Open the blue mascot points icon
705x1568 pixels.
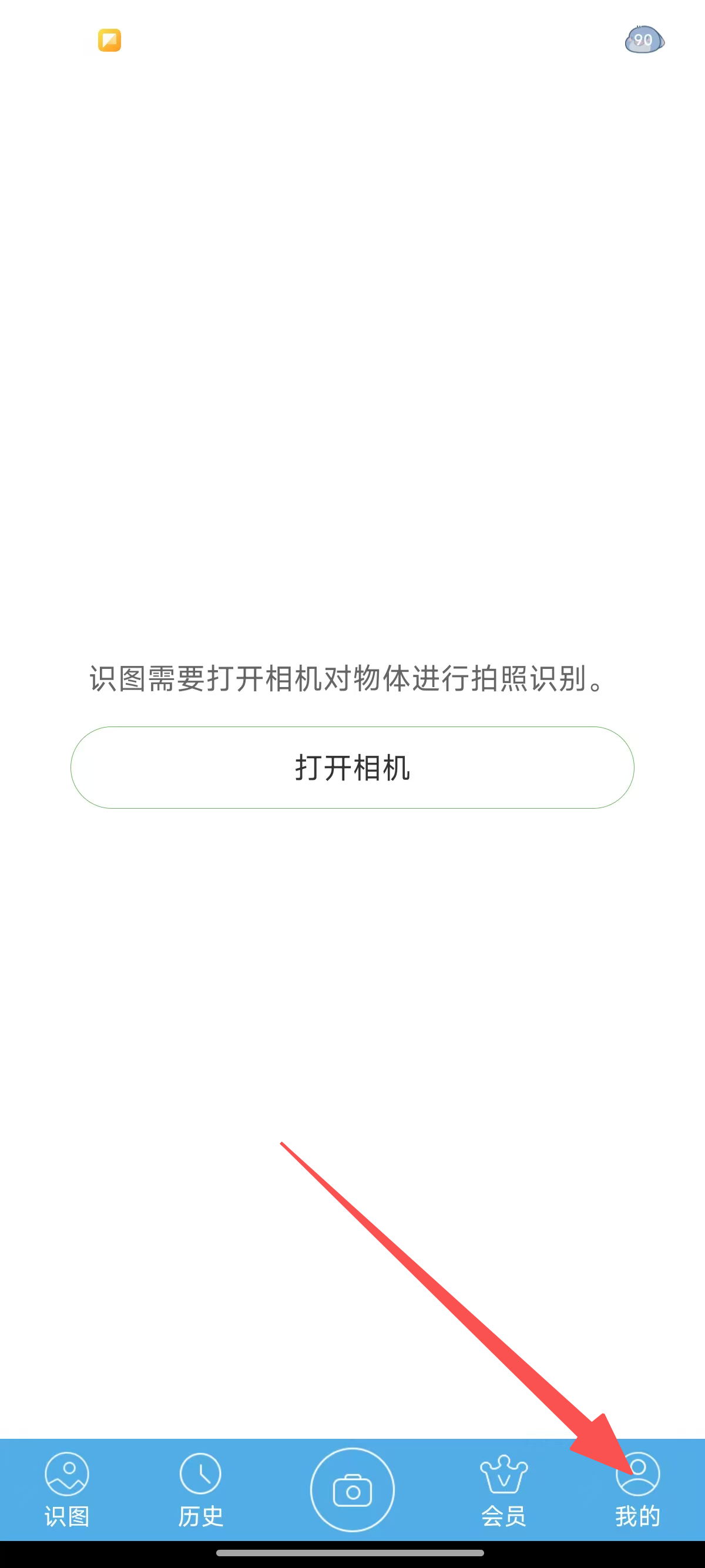point(643,40)
